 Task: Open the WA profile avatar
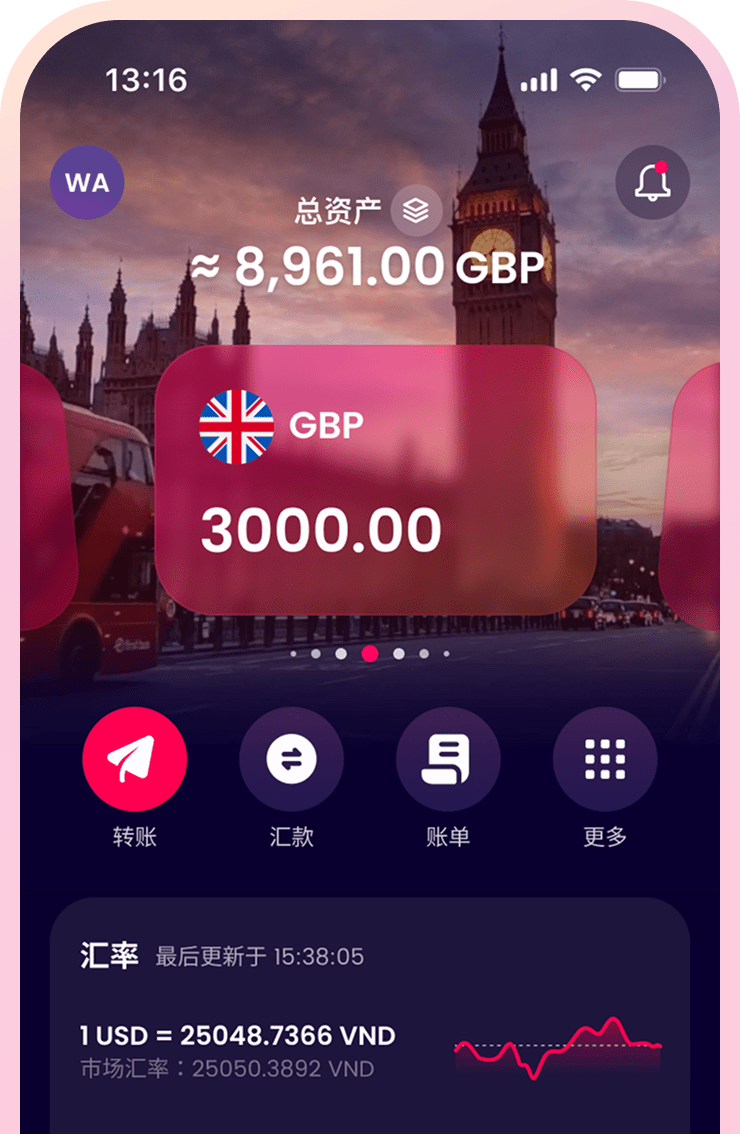(x=87, y=182)
